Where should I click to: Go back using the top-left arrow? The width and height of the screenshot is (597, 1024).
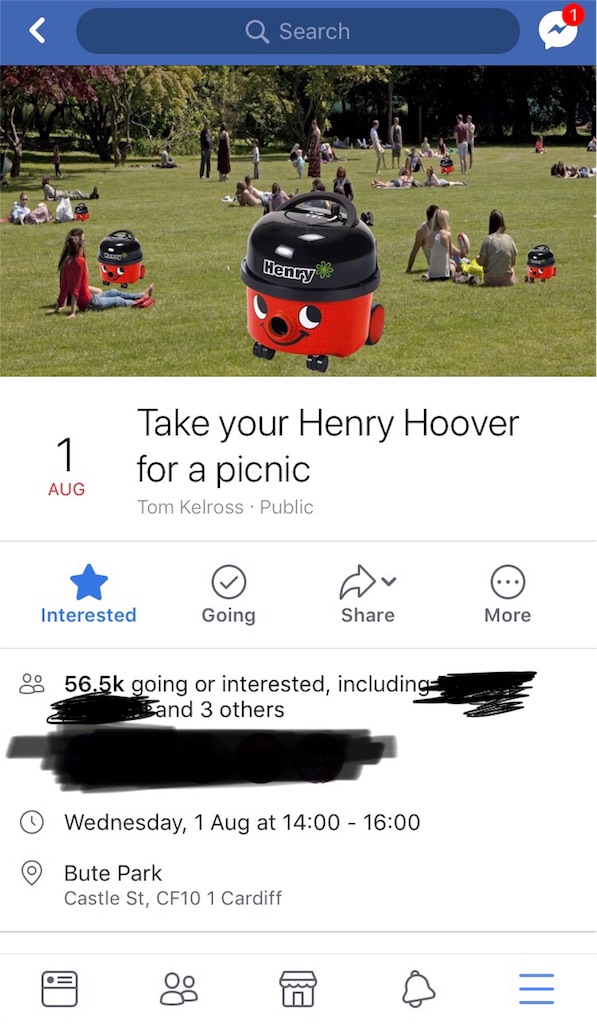click(x=37, y=31)
